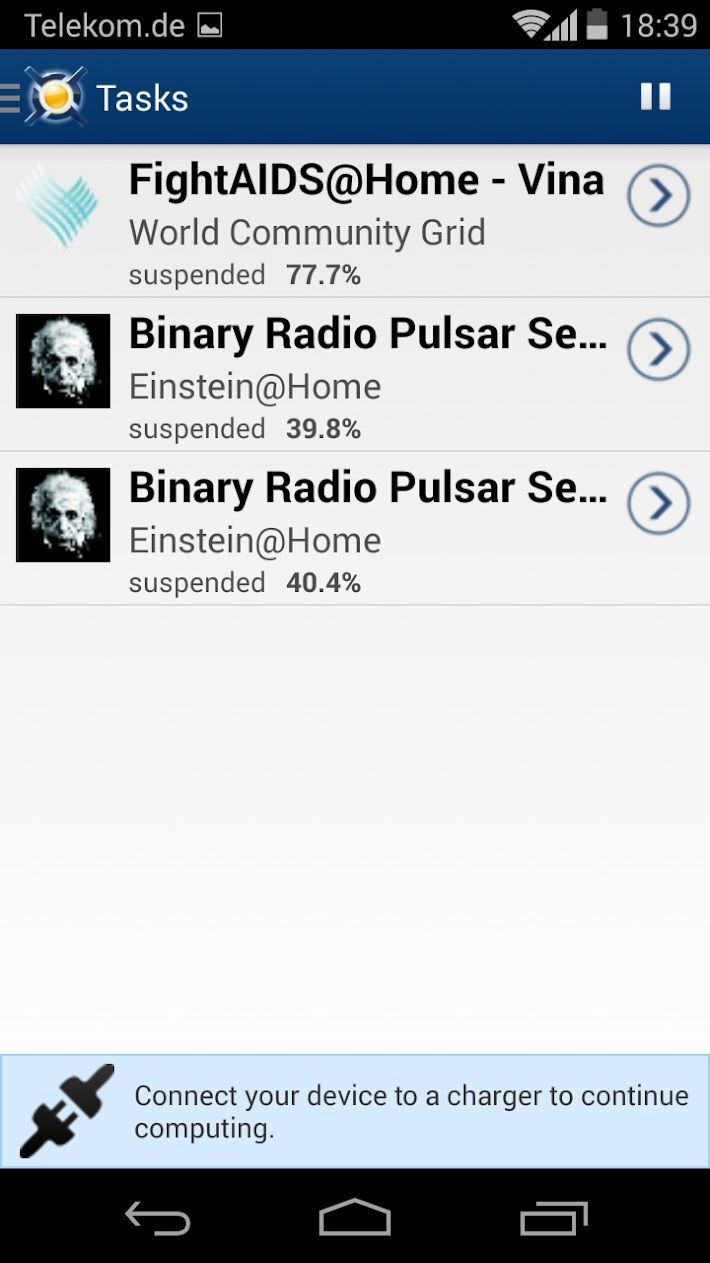Pause computing with the pause icon
The image size is (710, 1263).
coord(655,97)
